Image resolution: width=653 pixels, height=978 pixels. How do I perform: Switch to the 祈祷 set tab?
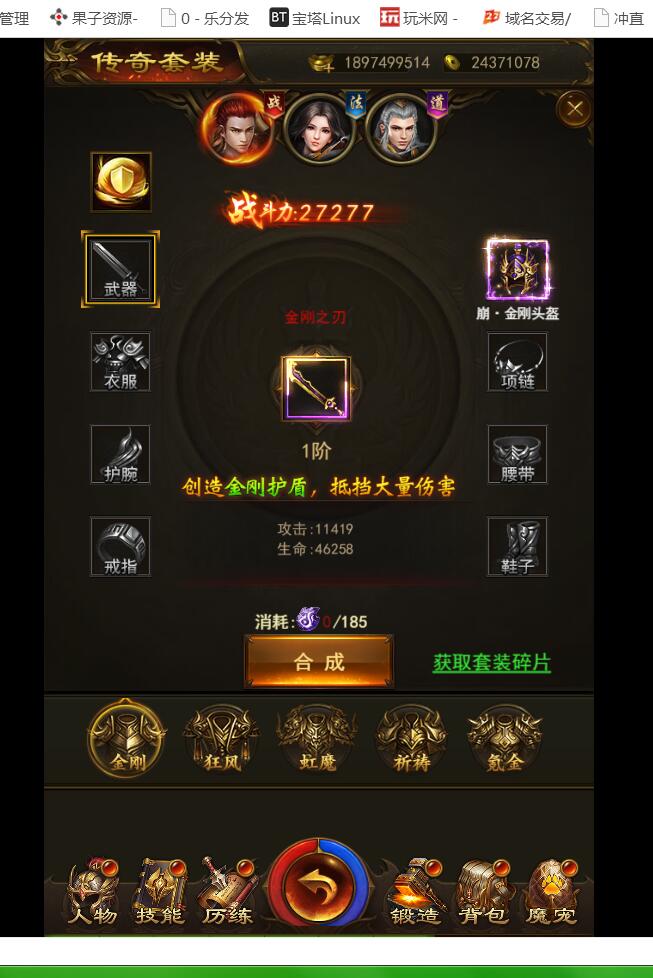point(411,740)
